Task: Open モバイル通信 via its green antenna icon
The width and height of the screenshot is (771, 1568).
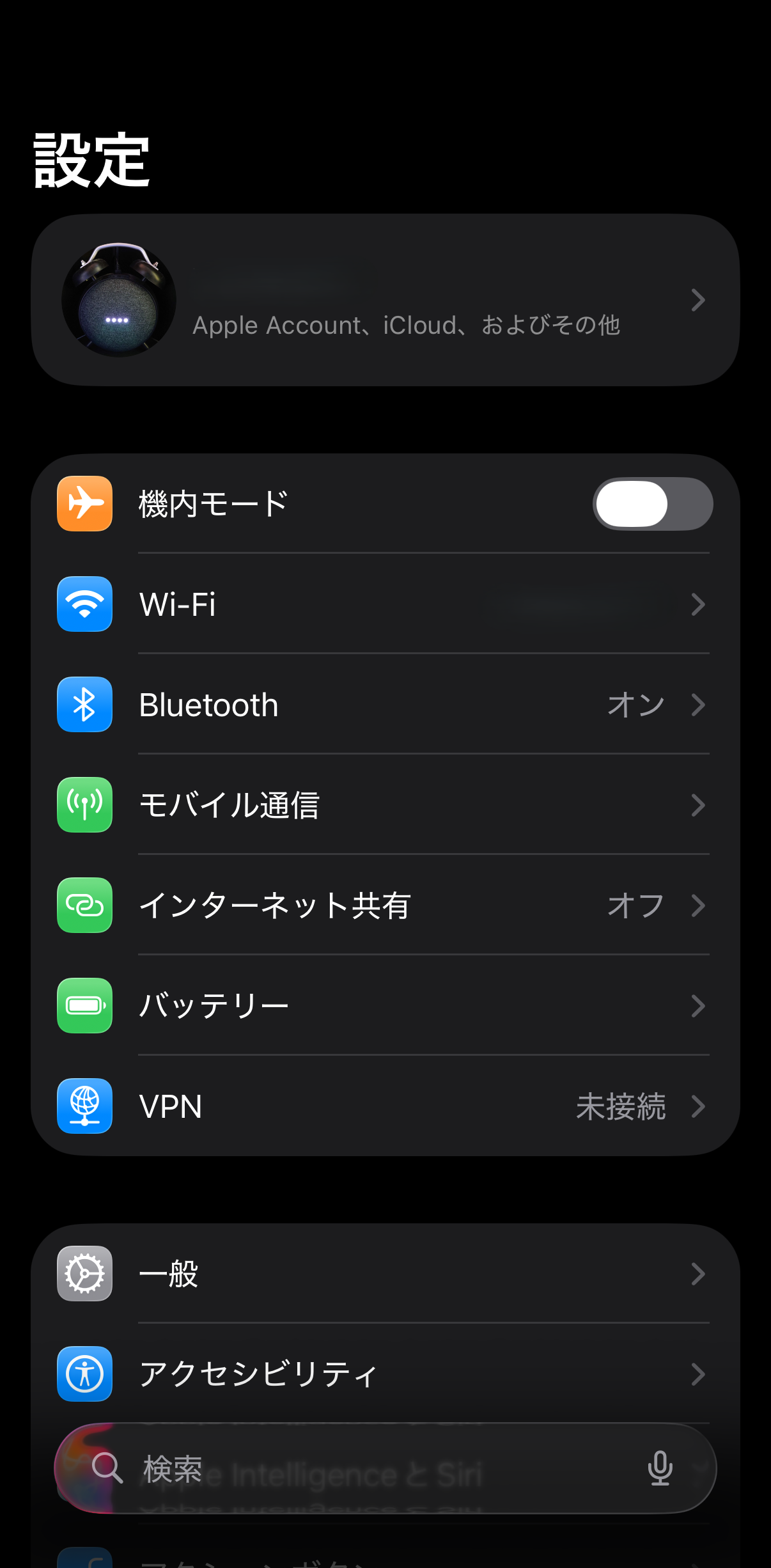Action: click(x=84, y=804)
